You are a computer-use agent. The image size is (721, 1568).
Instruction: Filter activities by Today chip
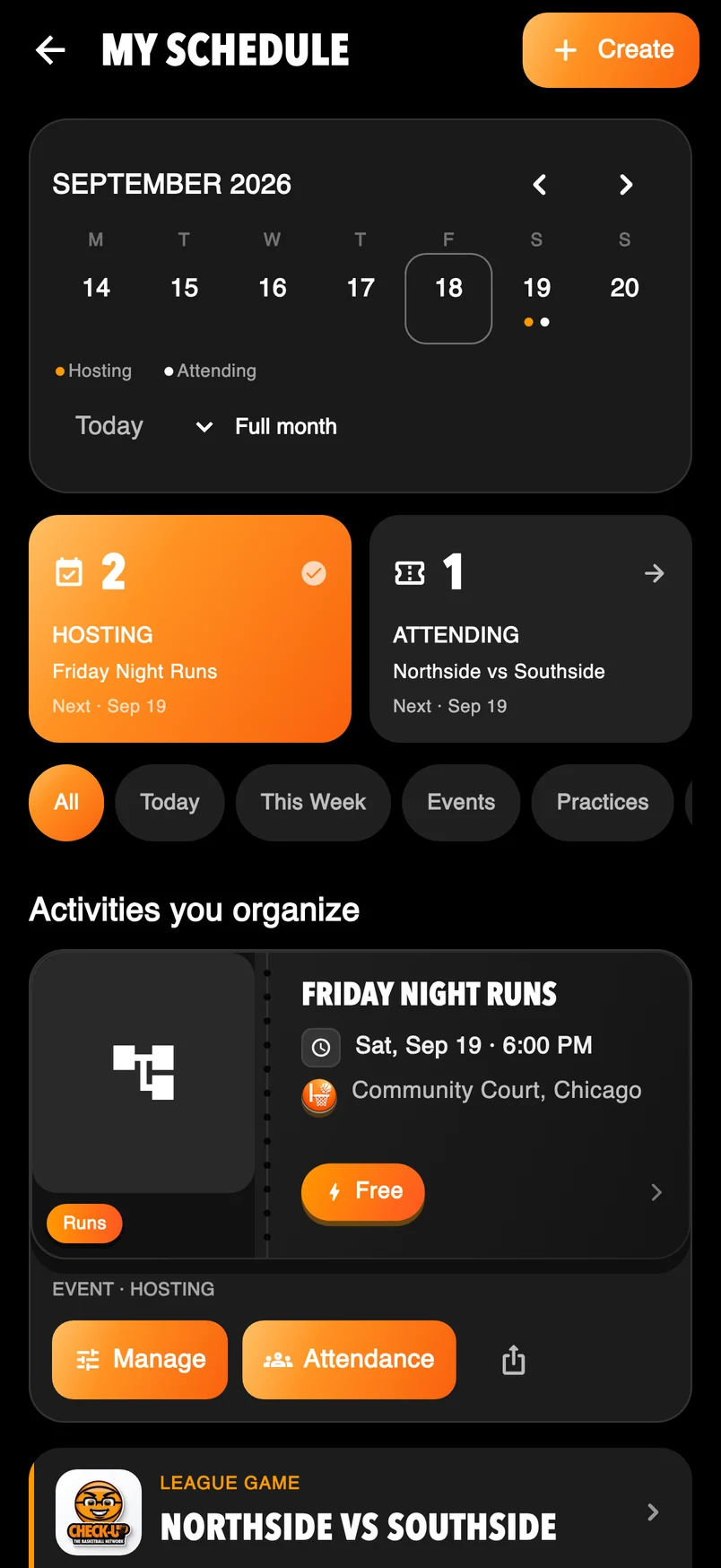click(x=169, y=803)
